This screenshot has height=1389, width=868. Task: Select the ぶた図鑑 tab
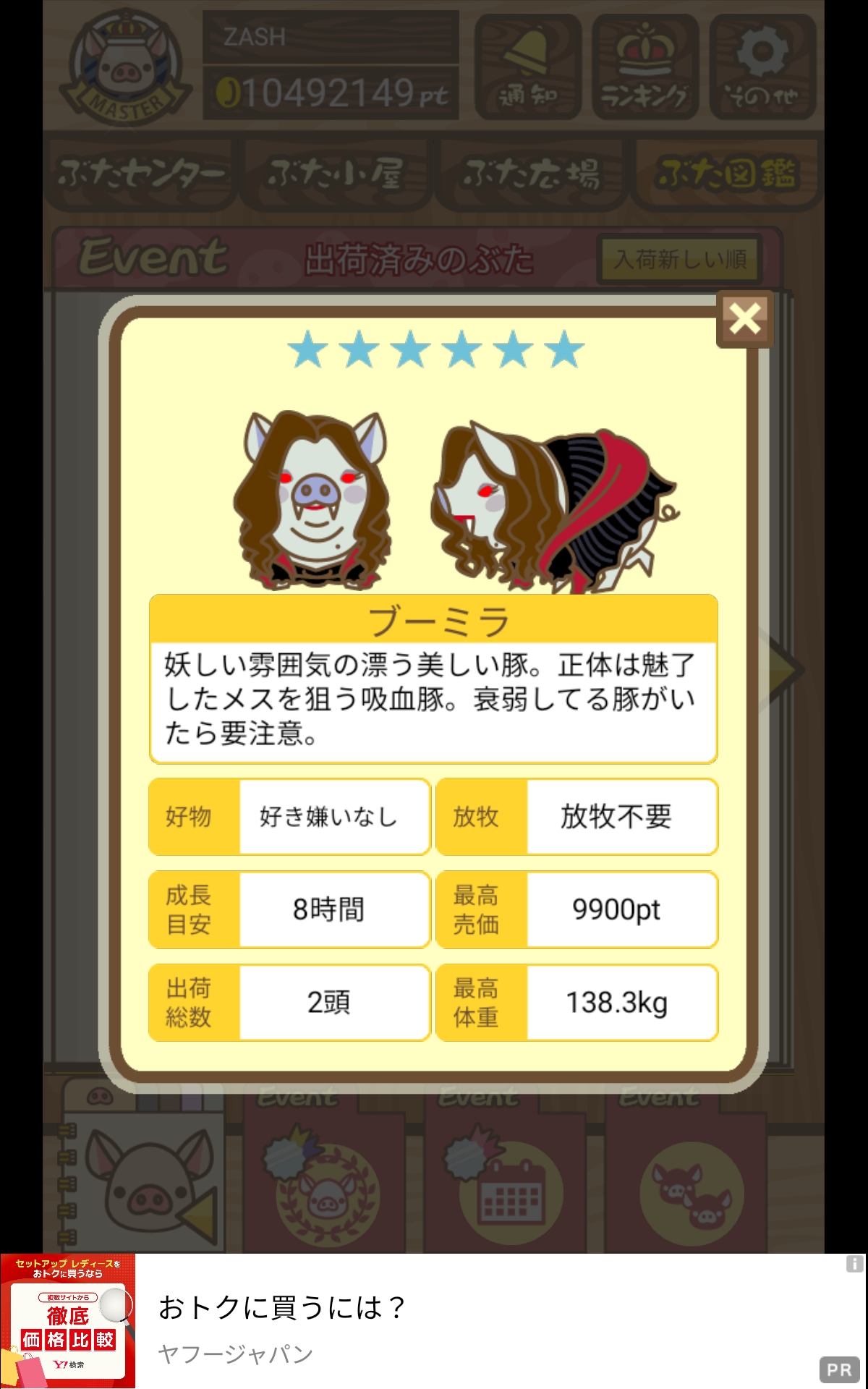(727, 174)
